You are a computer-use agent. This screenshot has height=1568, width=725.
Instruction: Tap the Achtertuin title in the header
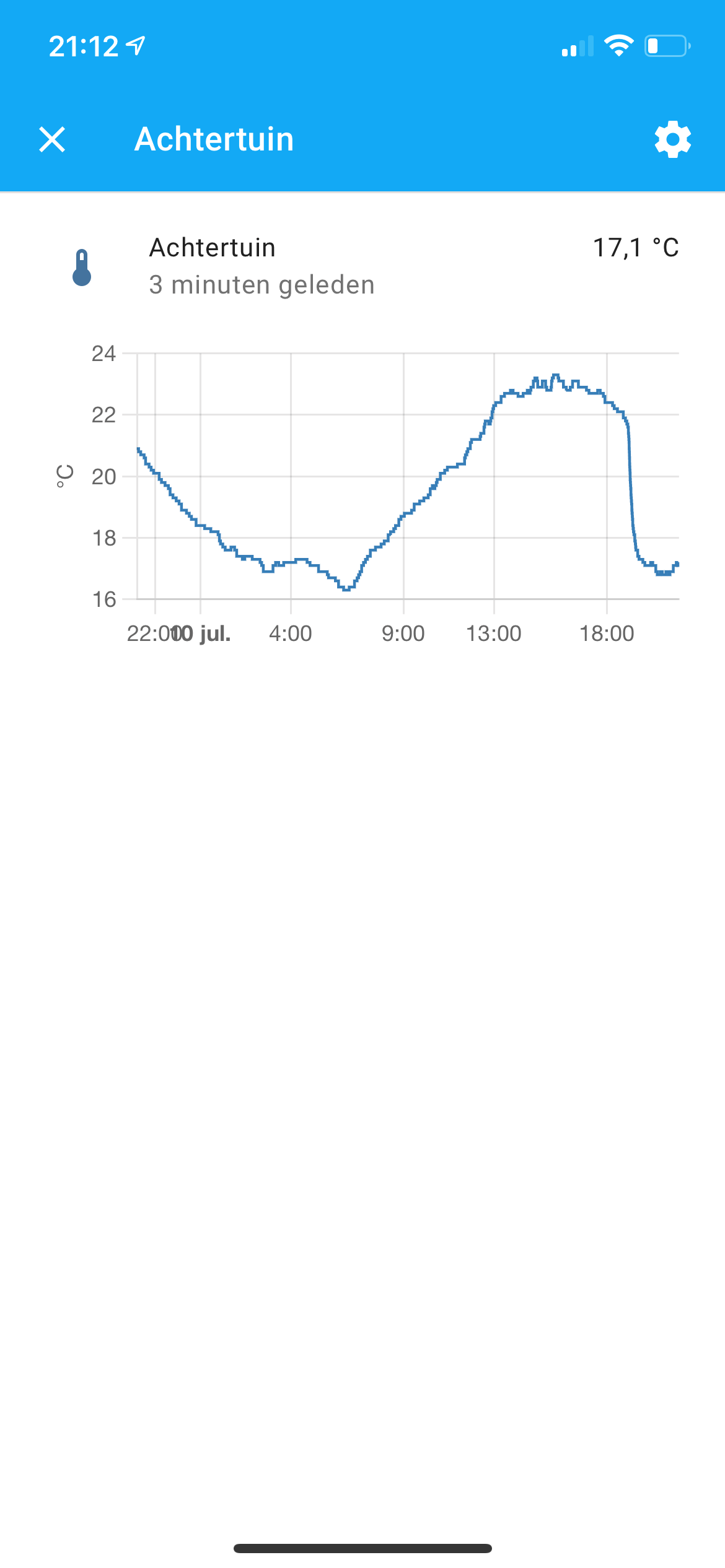point(214,139)
